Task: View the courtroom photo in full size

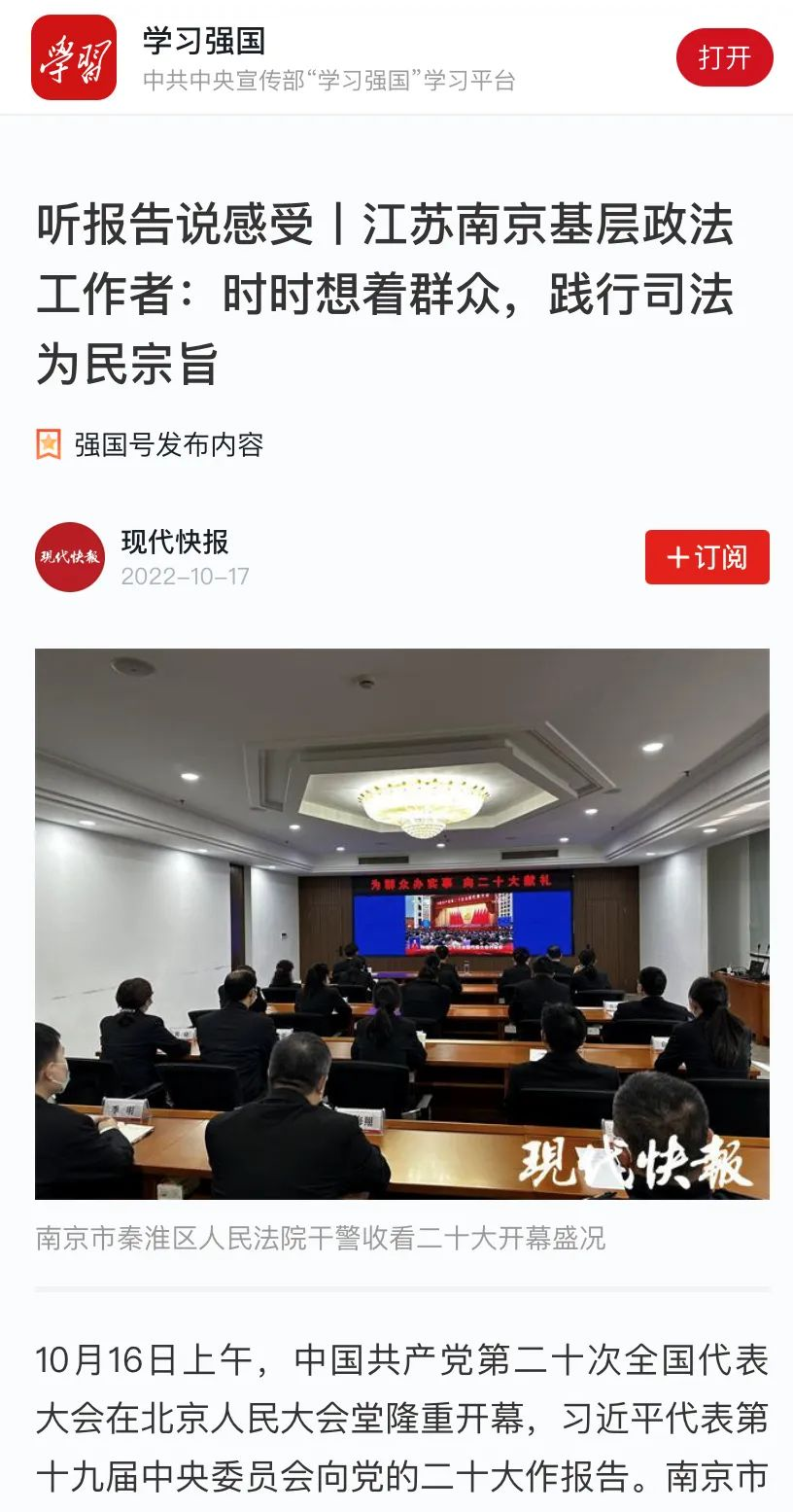Action: point(401,924)
